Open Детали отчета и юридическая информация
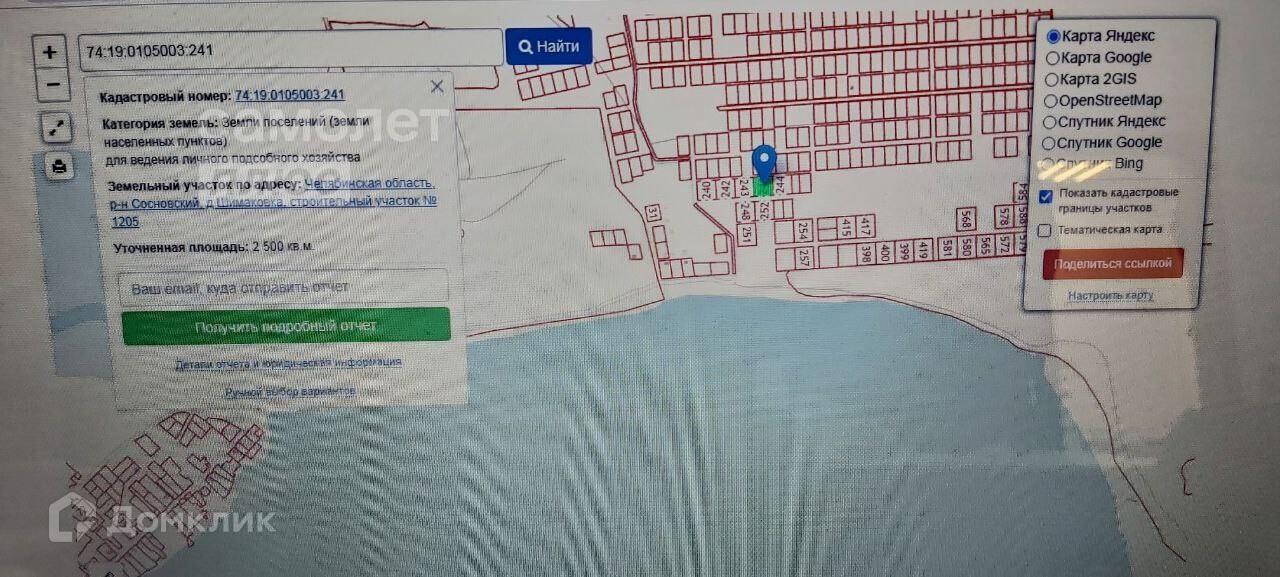This screenshot has width=1280, height=577. point(288,363)
